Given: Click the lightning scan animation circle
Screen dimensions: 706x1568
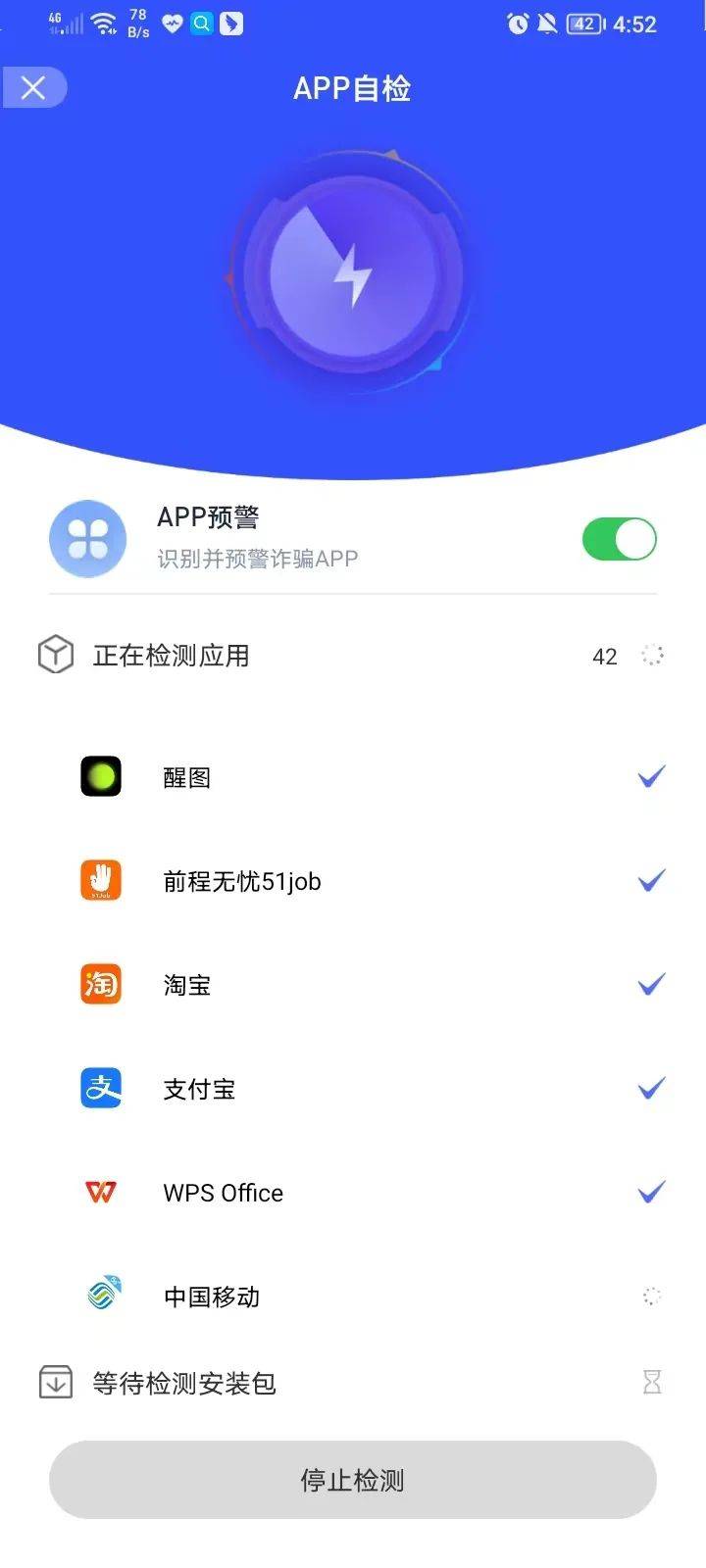Looking at the screenshot, I should pos(353,272).
